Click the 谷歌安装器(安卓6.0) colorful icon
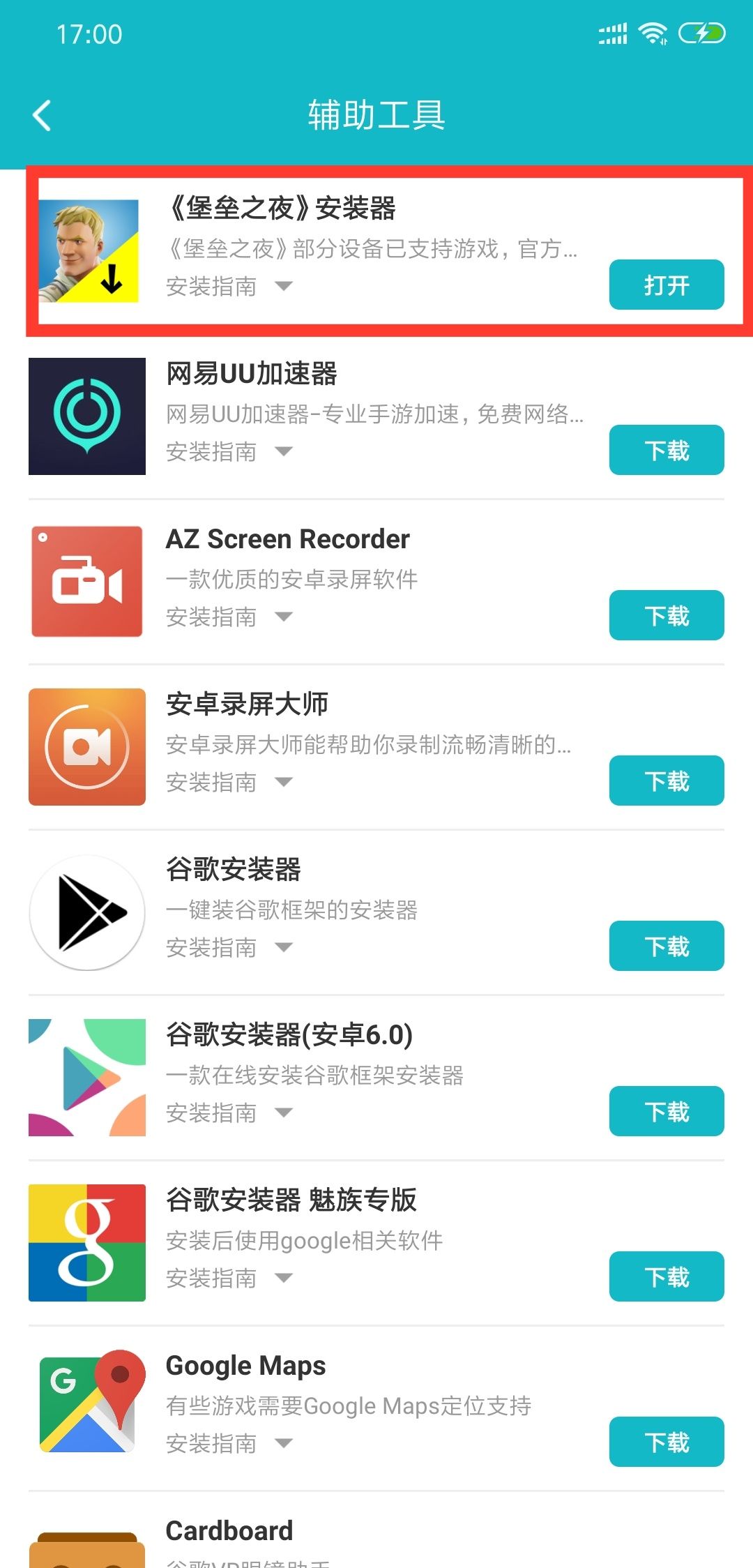 pyautogui.click(x=87, y=1076)
